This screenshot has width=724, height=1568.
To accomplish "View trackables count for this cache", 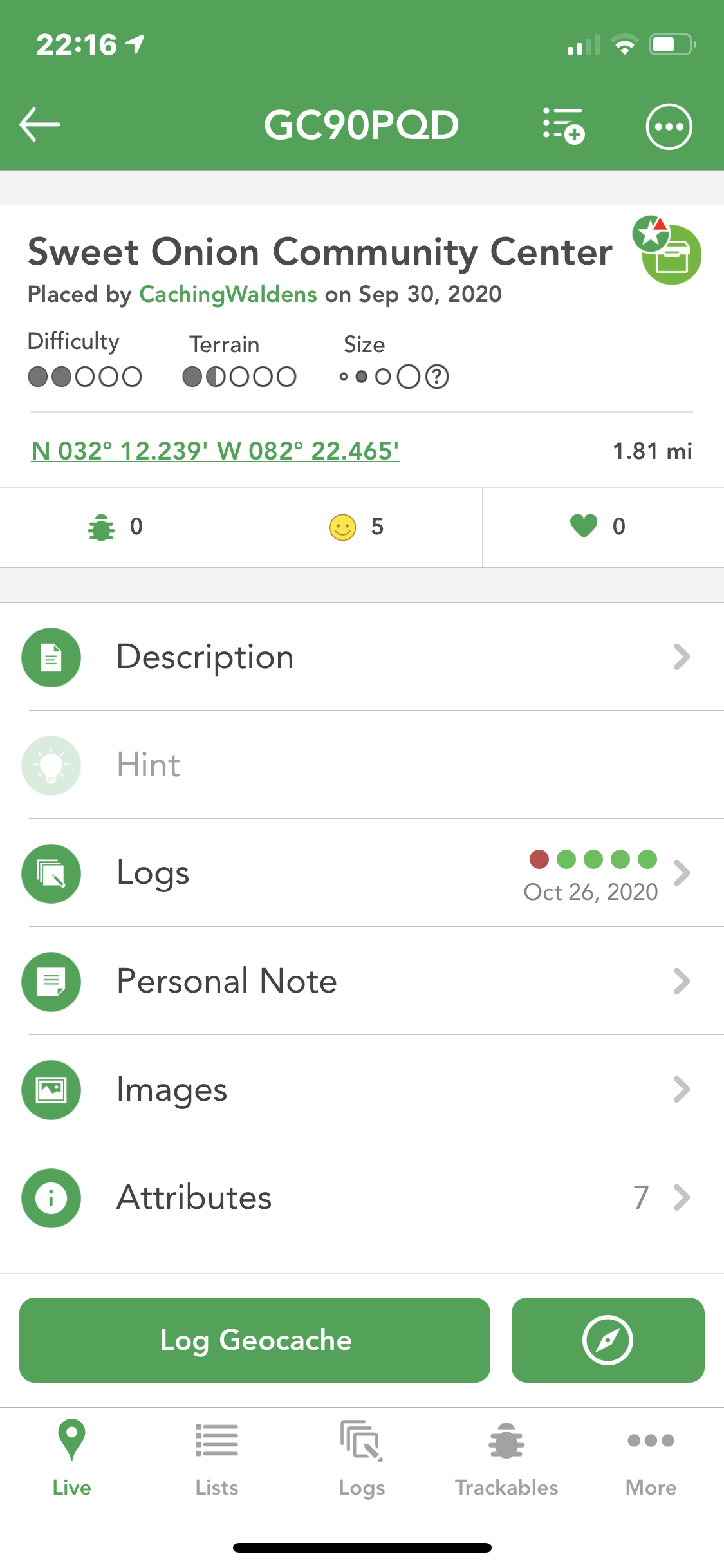I will tap(120, 527).
